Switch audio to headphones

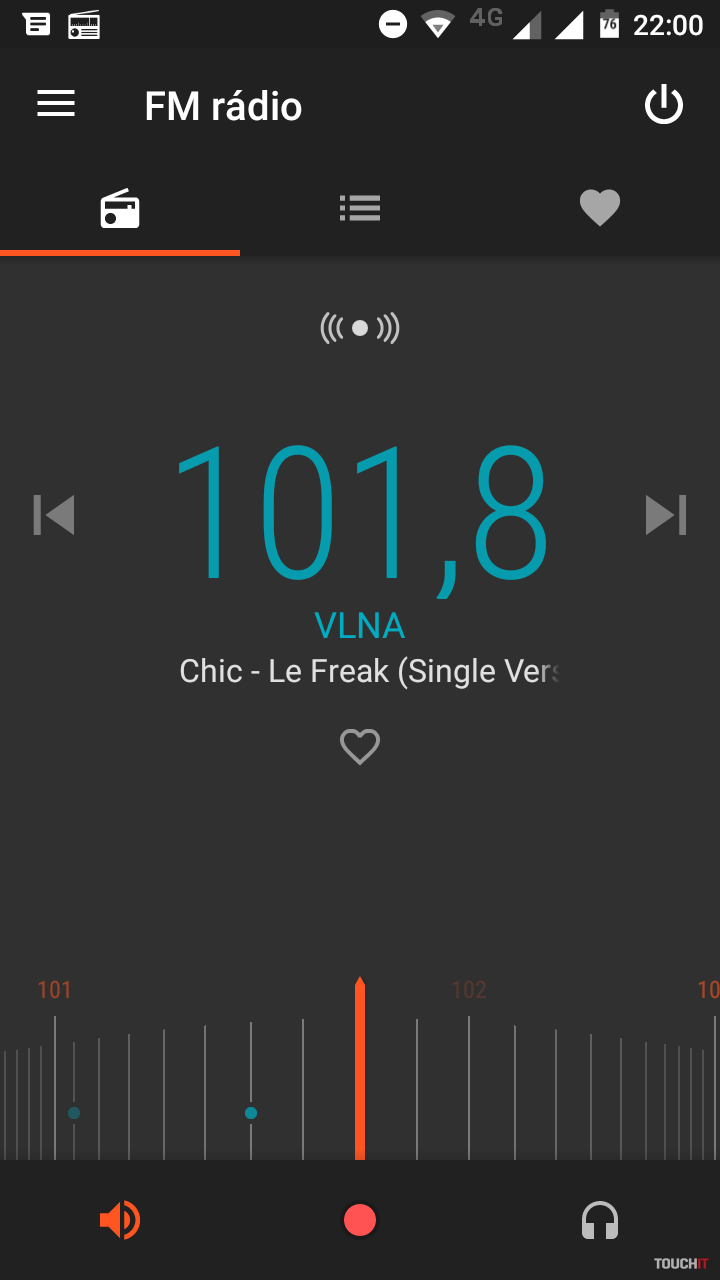coord(600,1220)
